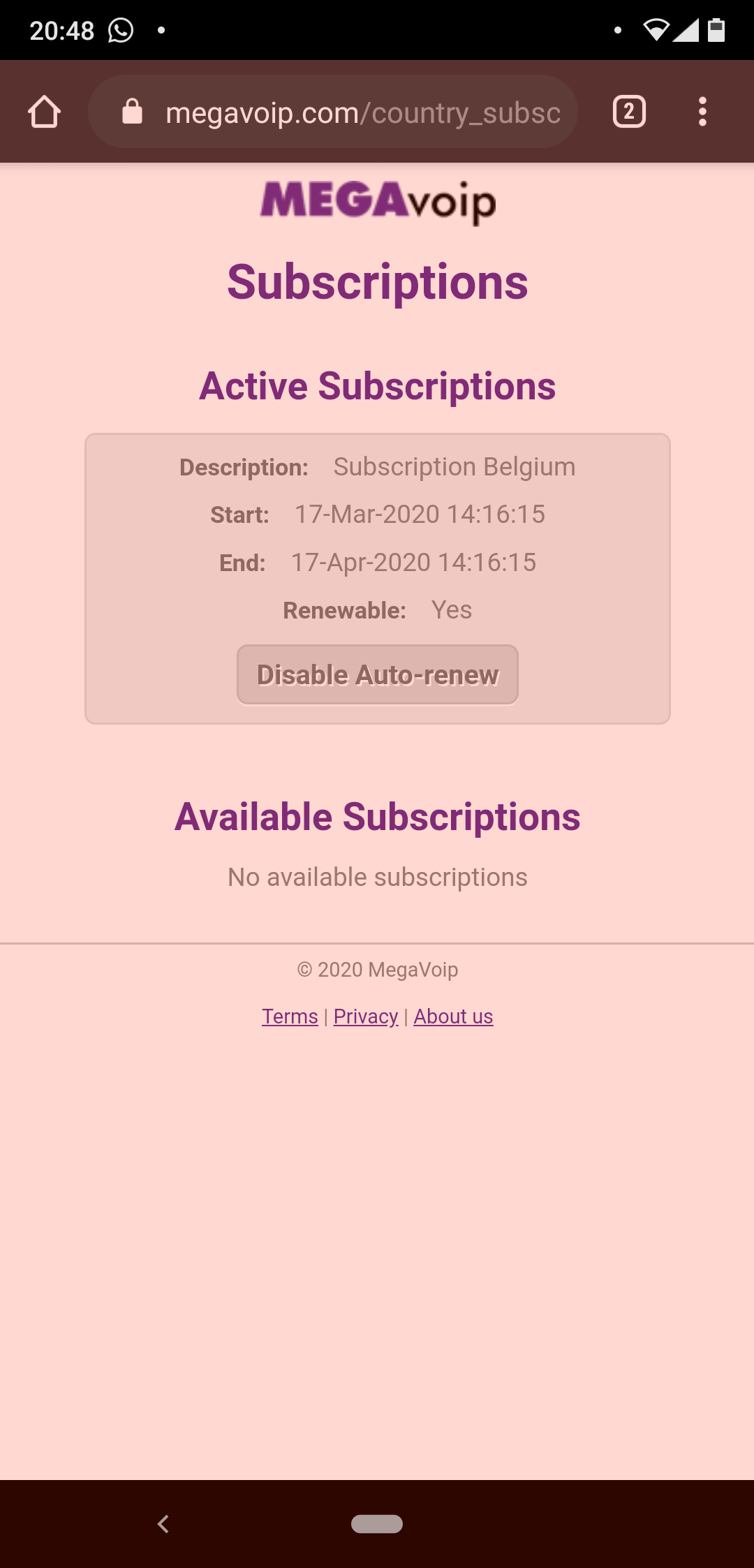Viewport: 754px width, 1568px height.
Task: Open the About us link
Action: coord(453,1016)
